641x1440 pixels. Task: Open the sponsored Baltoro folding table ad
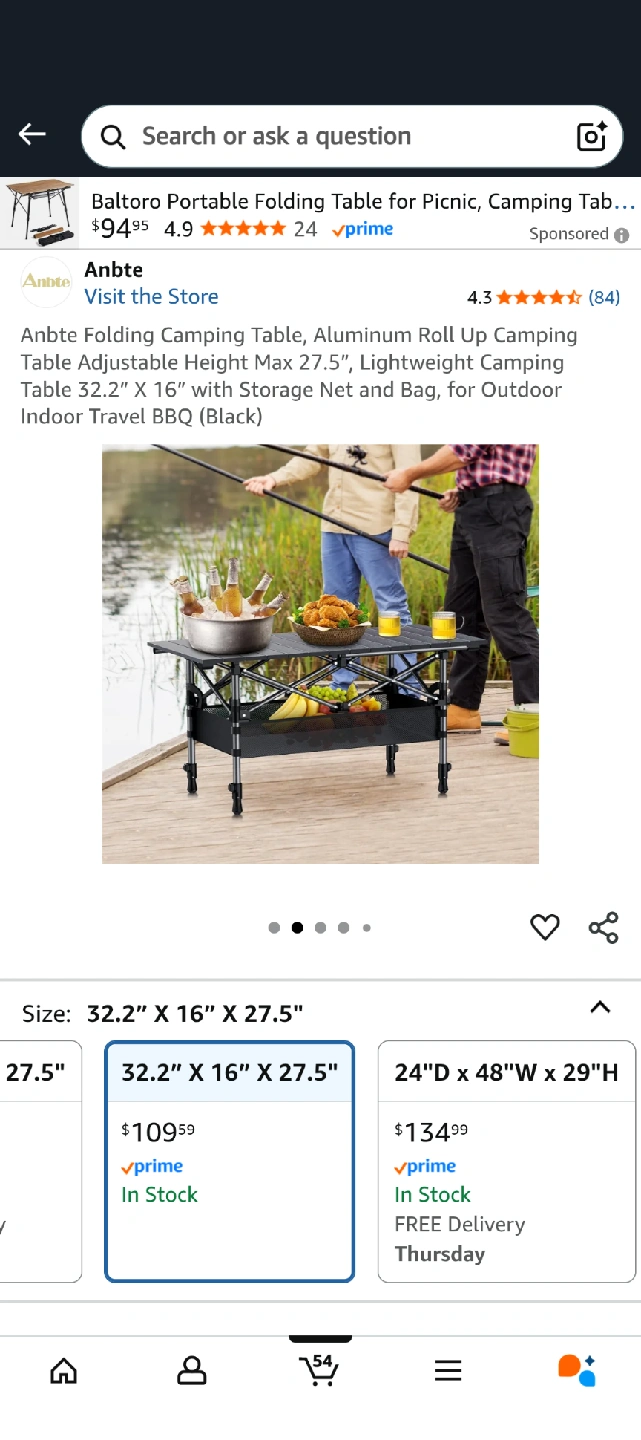pos(320,214)
